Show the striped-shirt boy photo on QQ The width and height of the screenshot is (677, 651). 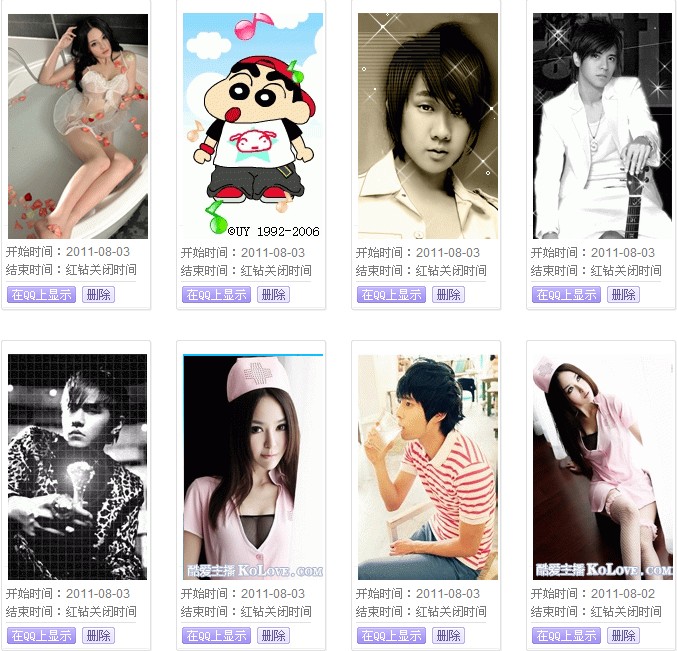point(391,635)
